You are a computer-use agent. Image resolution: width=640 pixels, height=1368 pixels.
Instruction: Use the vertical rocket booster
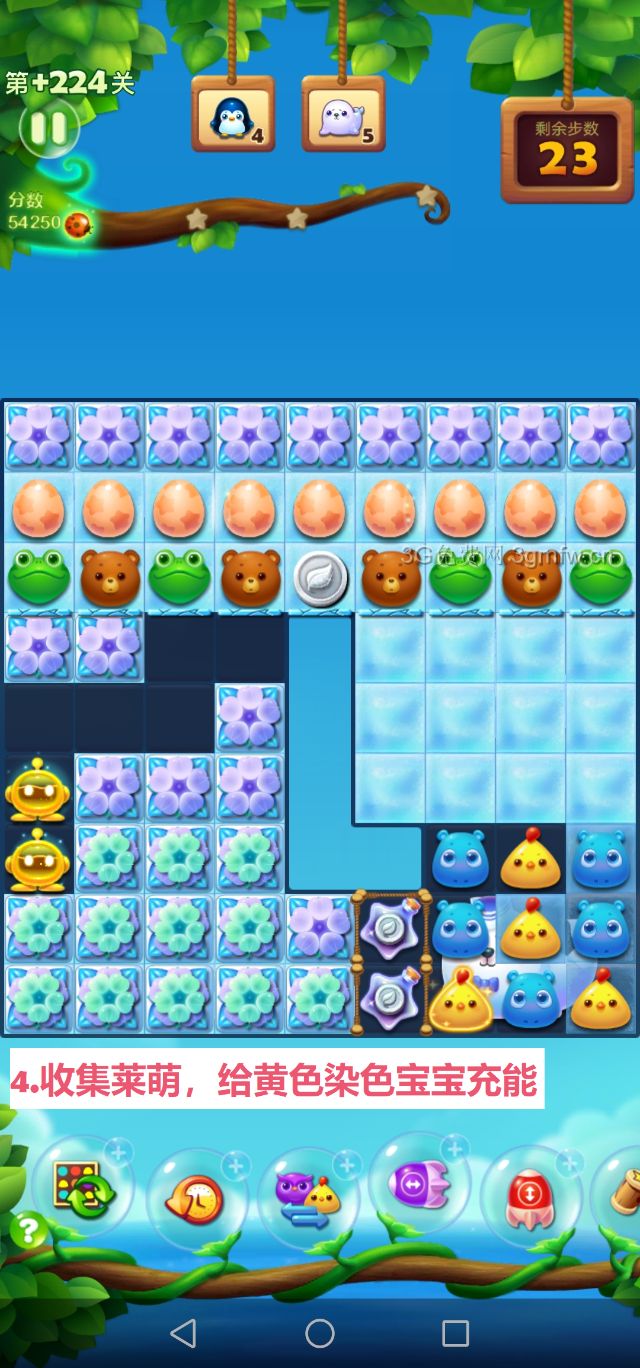click(x=529, y=1196)
